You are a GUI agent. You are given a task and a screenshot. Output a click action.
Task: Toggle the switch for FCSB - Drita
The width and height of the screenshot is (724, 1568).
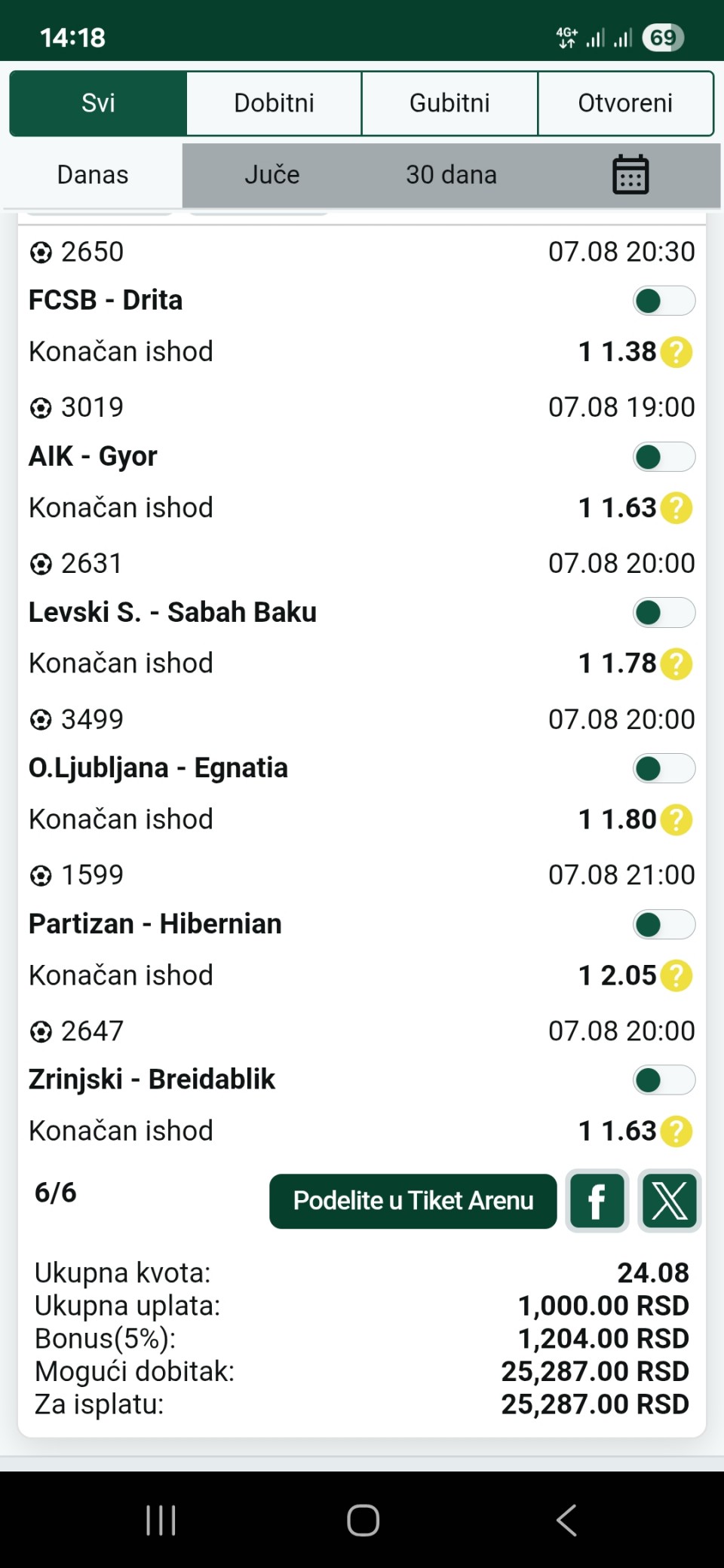coord(664,301)
